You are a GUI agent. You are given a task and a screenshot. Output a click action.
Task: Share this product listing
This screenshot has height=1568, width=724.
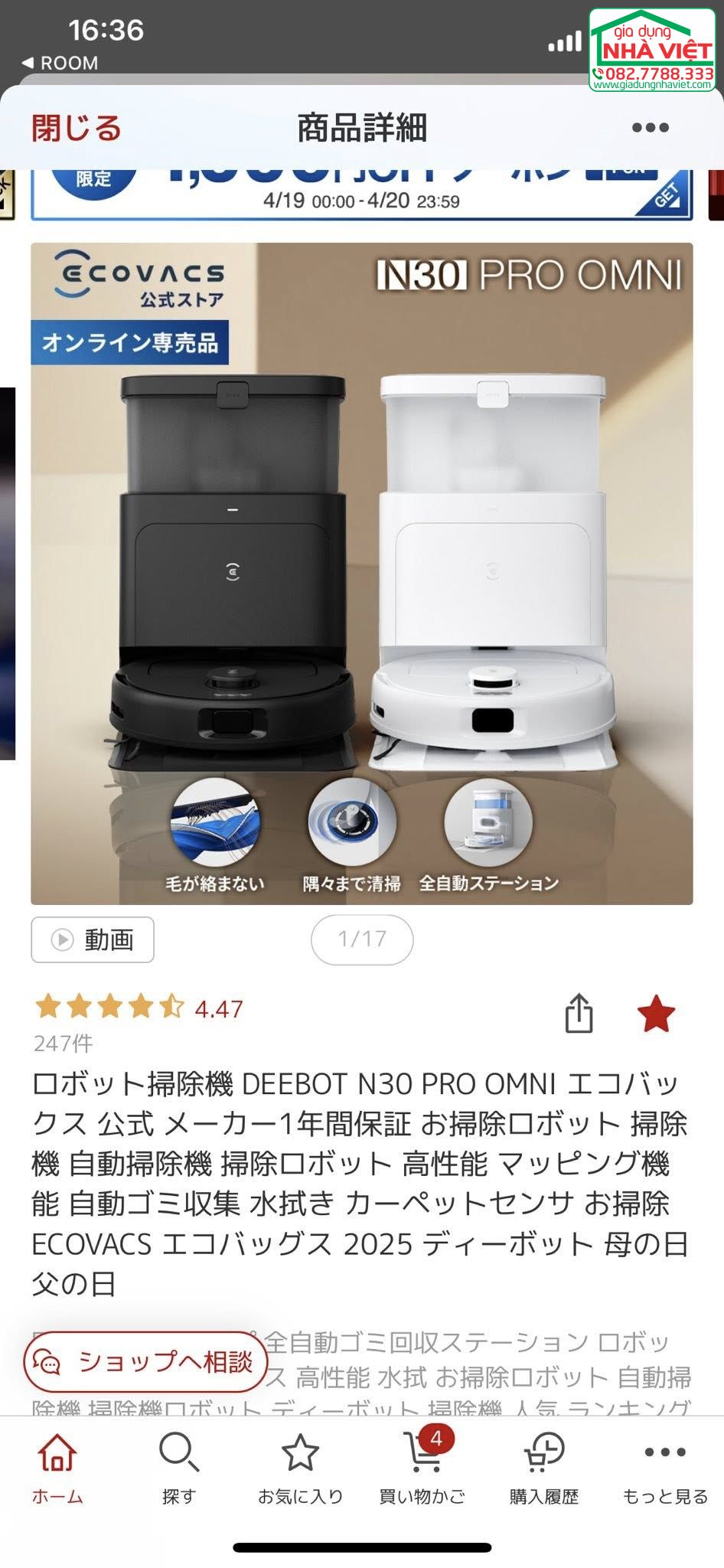click(579, 1014)
